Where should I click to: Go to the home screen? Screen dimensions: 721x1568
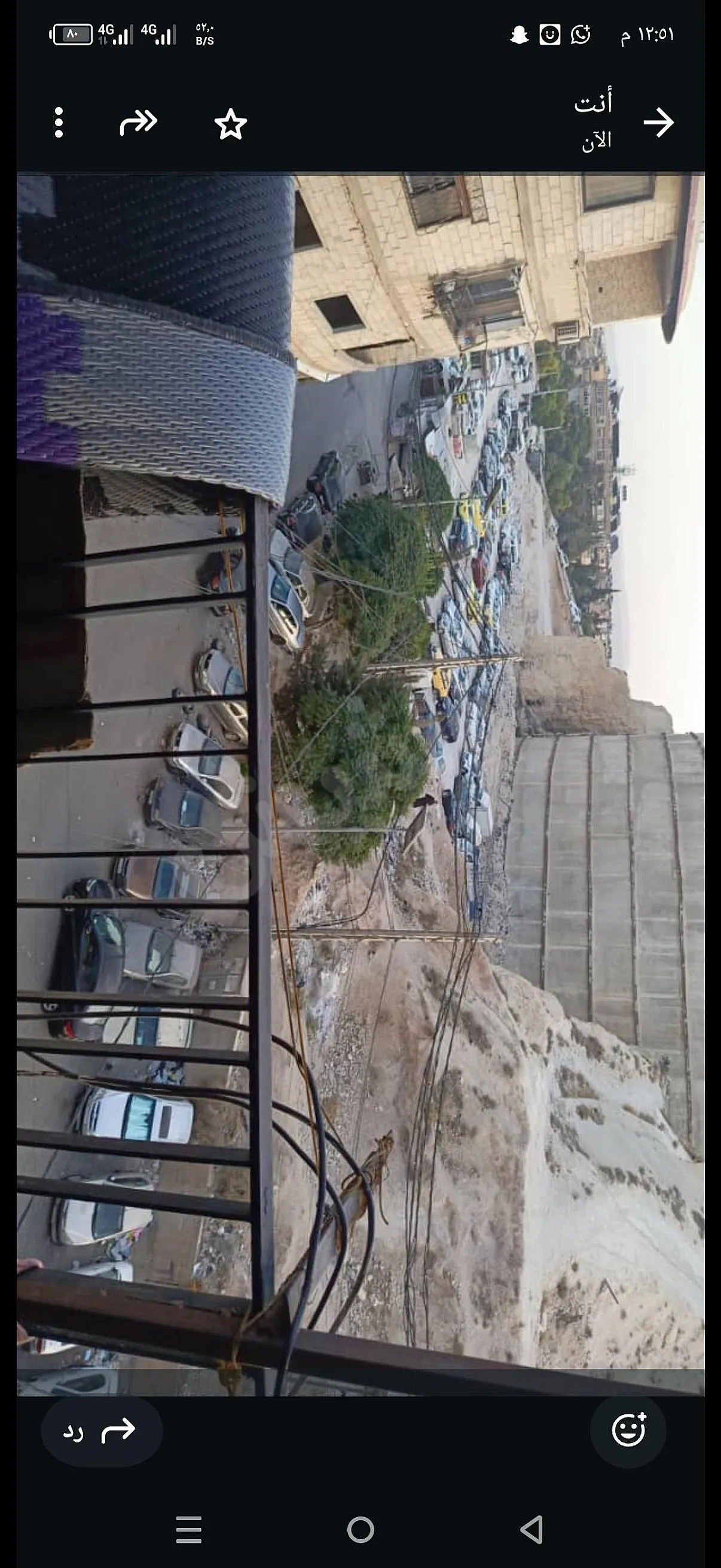coord(360,1530)
